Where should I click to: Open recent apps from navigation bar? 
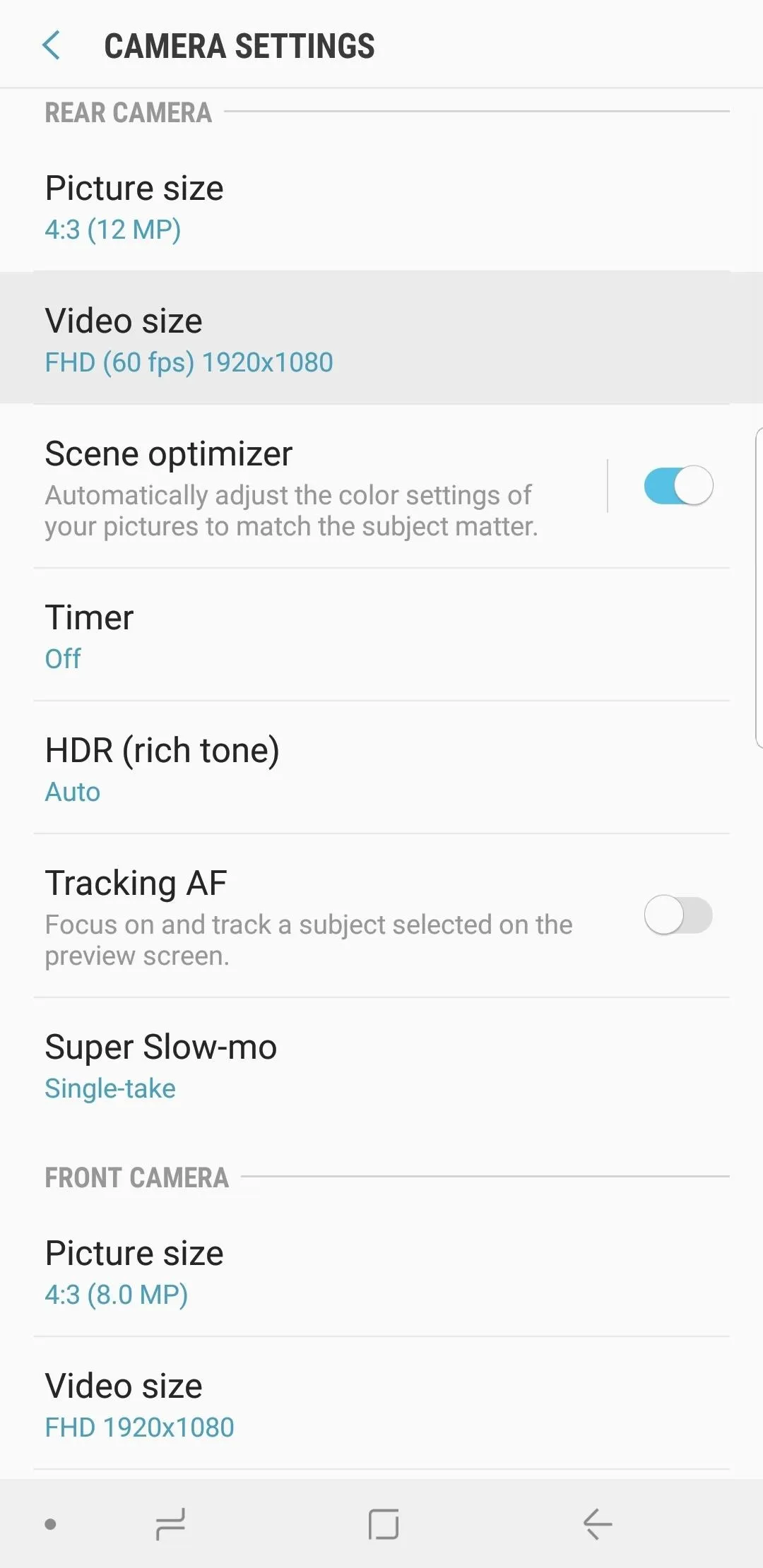[170, 1524]
